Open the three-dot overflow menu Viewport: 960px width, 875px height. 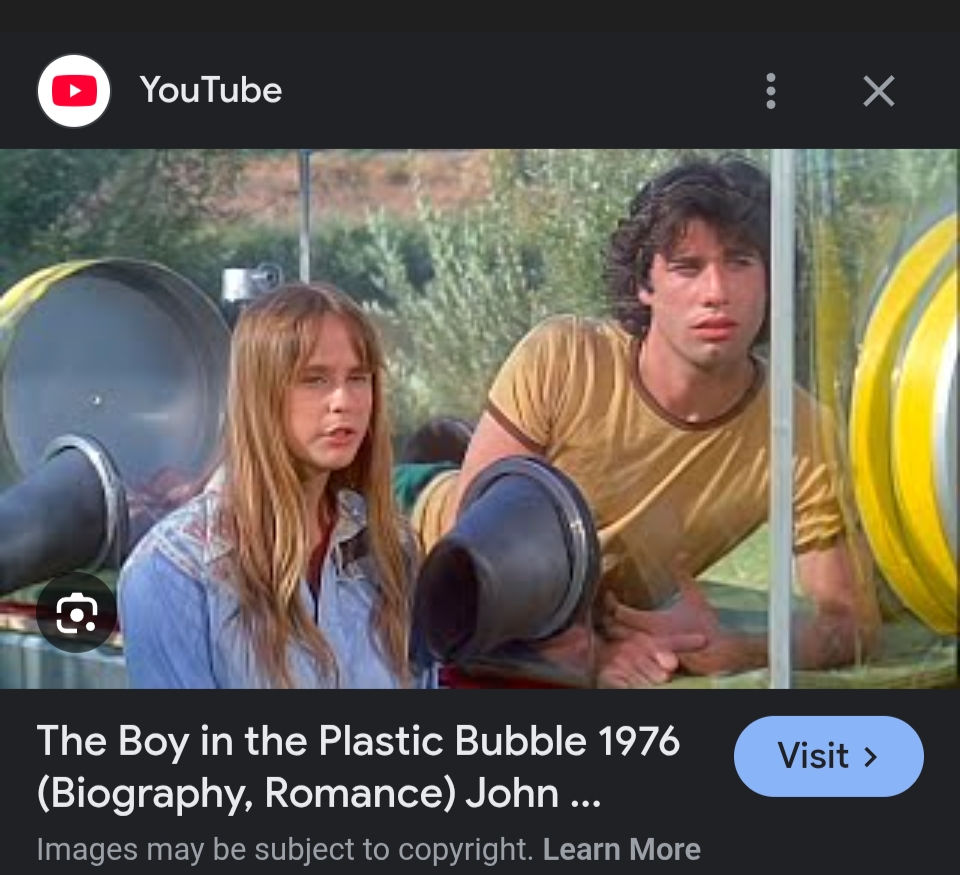click(x=770, y=91)
